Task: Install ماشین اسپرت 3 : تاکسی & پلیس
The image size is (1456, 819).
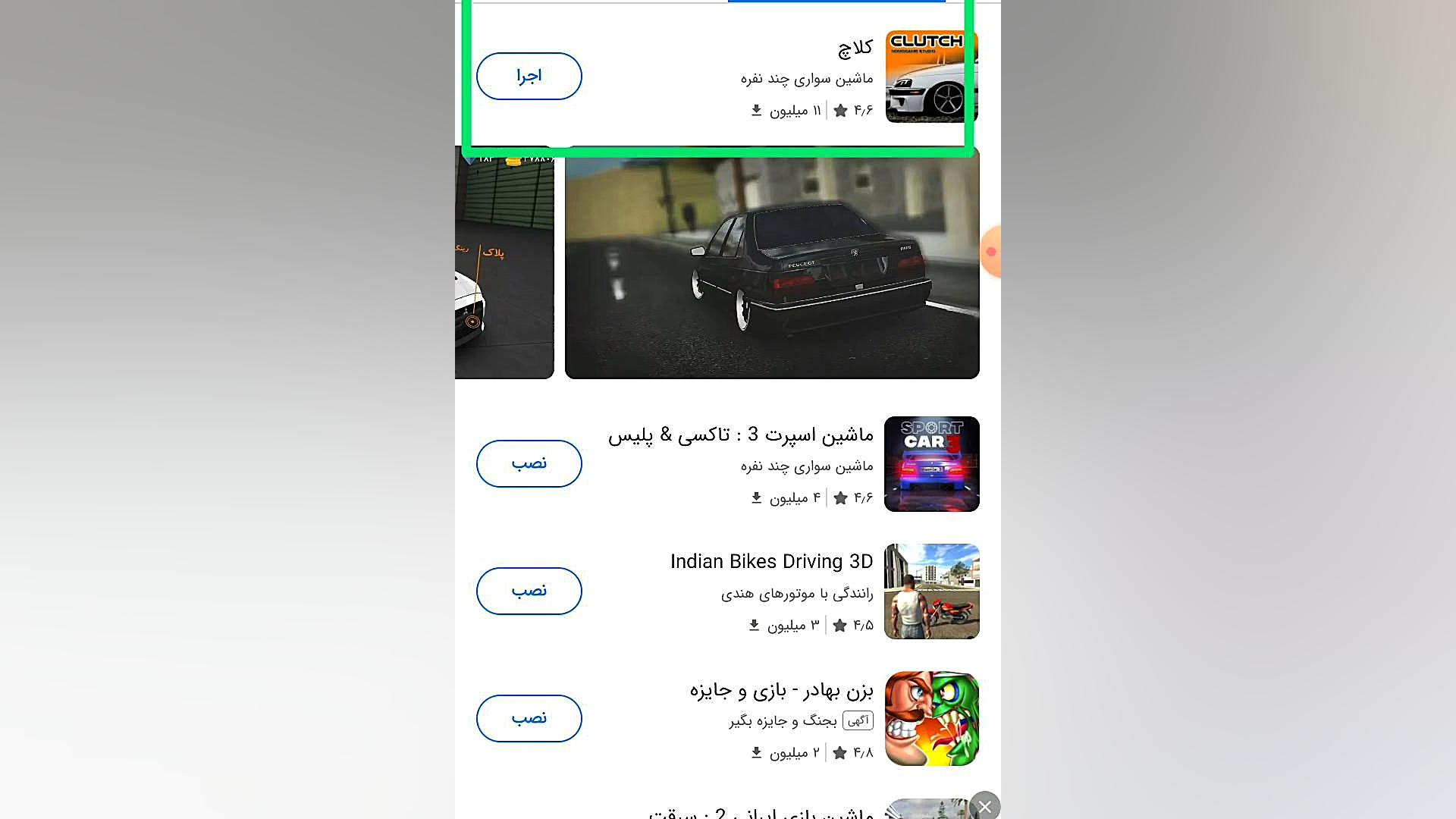Action: [x=529, y=463]
